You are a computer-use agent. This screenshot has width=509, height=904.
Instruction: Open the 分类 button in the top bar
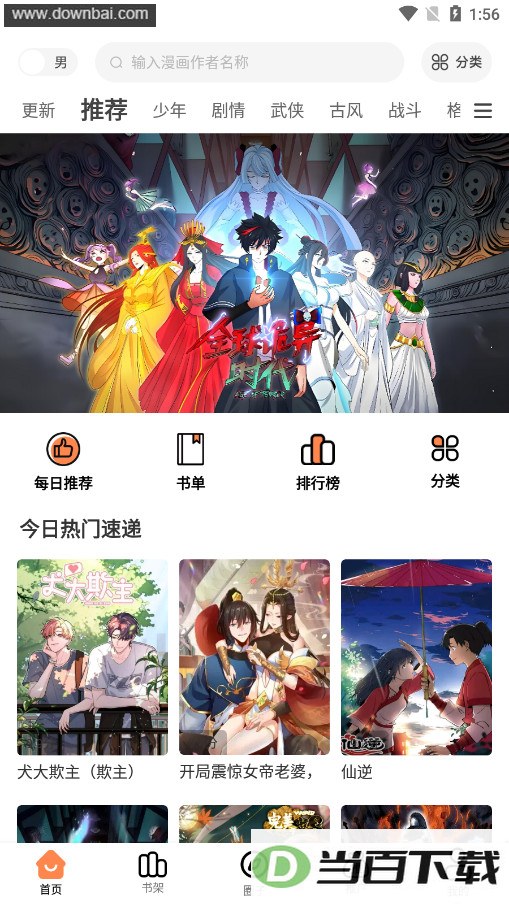point(457,62)
